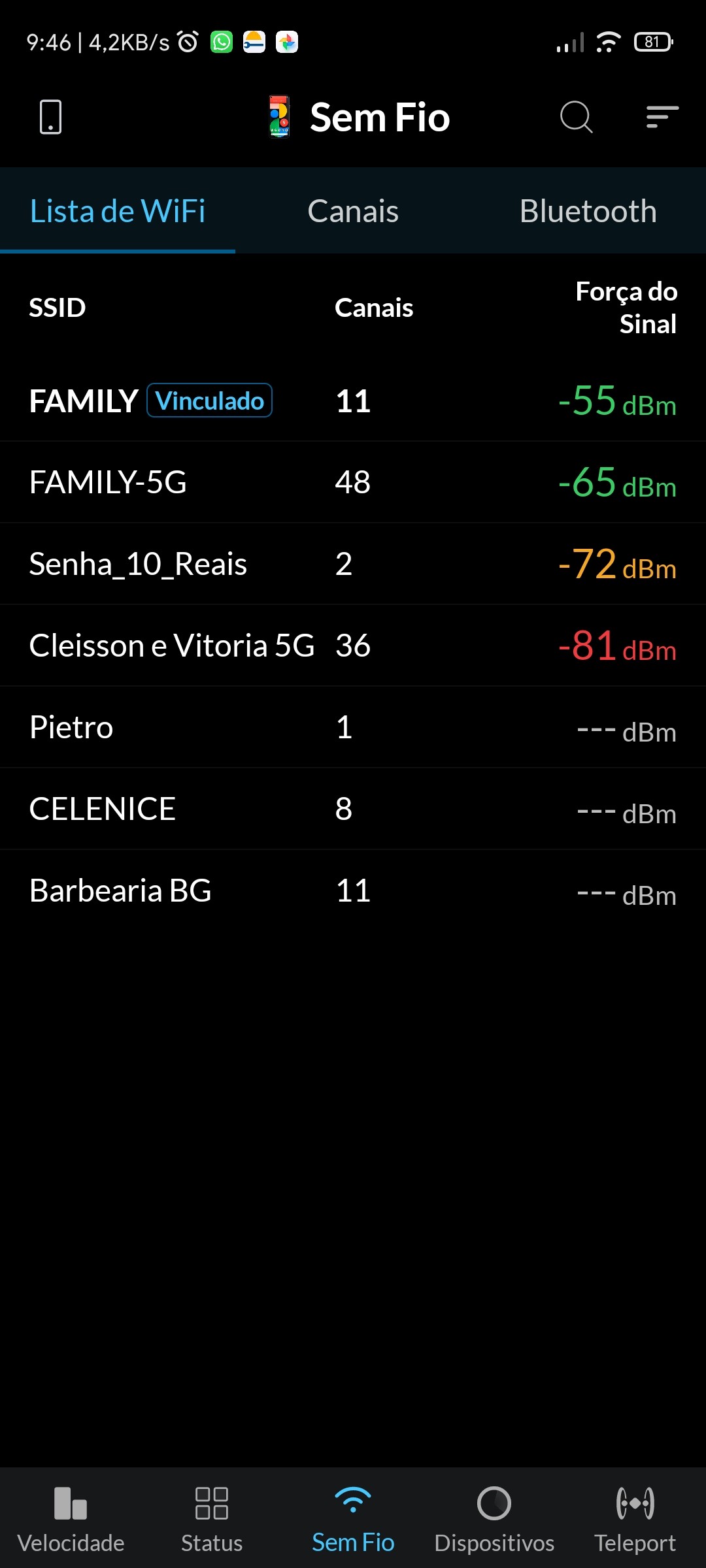The image size is (706, 1568).
Task: Open the FAMILY-5G network details
Action: tap(353, 482)
